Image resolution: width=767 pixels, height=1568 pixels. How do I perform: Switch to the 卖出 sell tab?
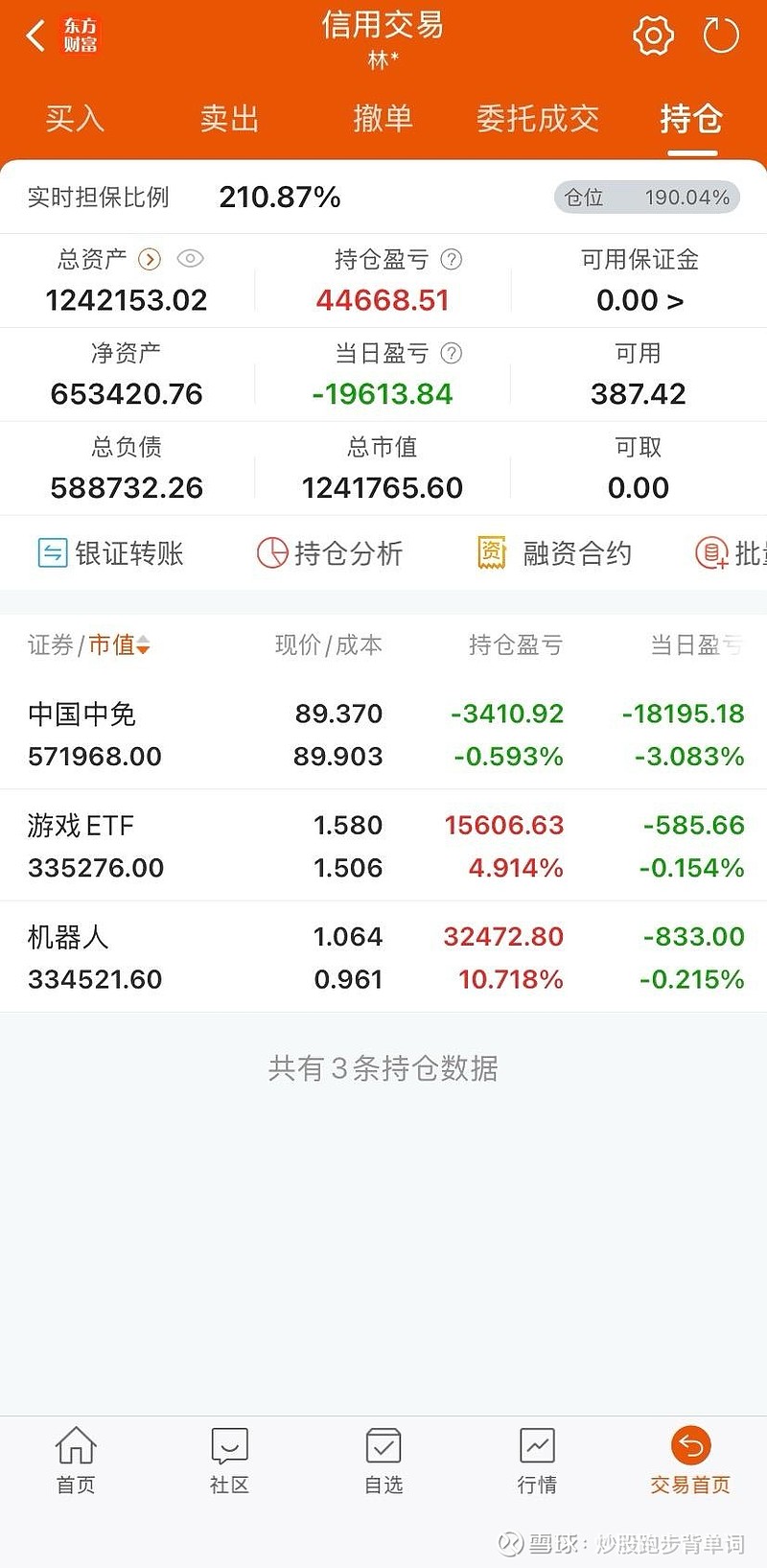[228, 119]
